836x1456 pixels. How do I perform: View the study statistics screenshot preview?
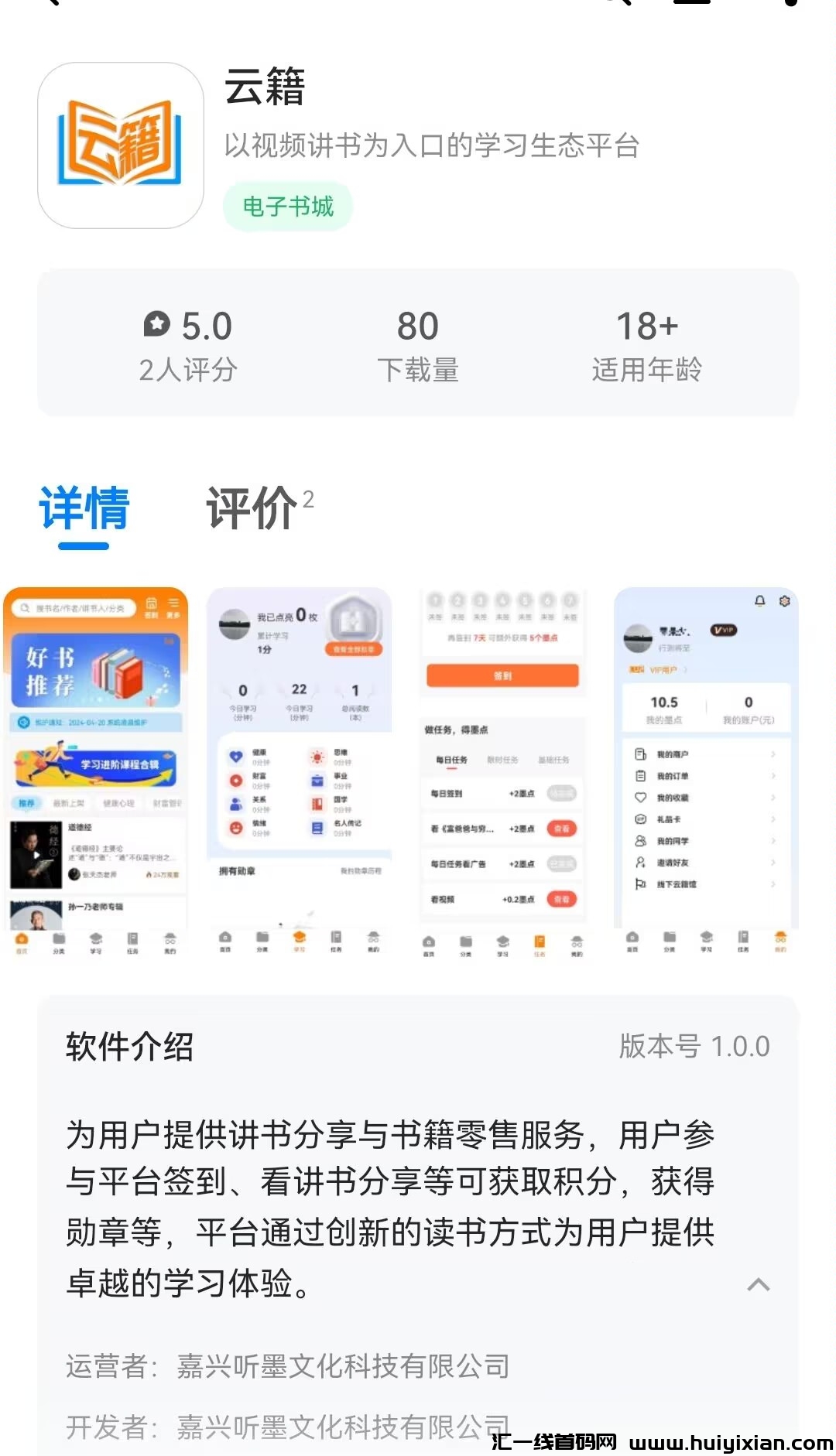(300, 774)
